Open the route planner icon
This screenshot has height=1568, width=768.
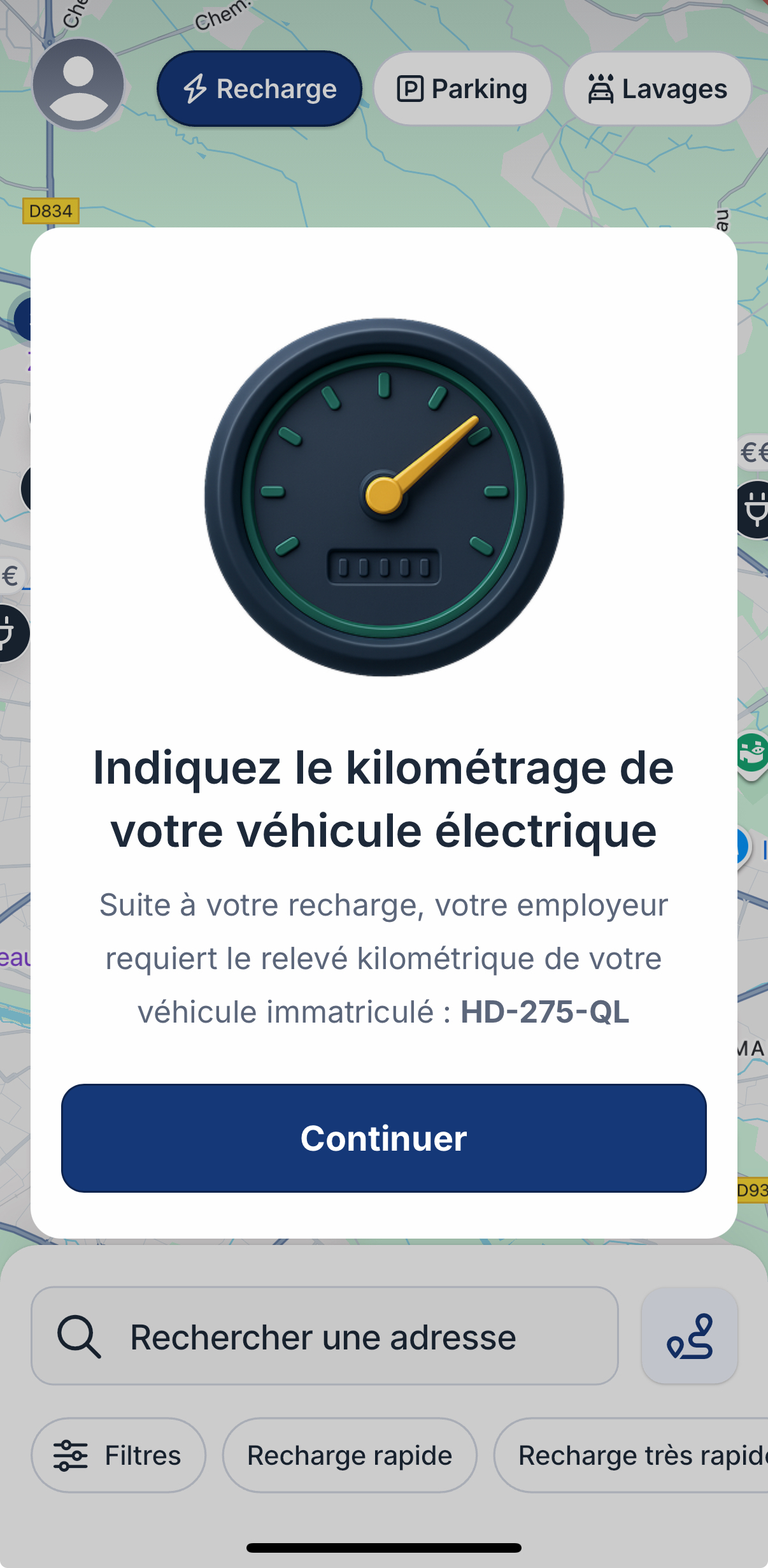click(689, 1336)
